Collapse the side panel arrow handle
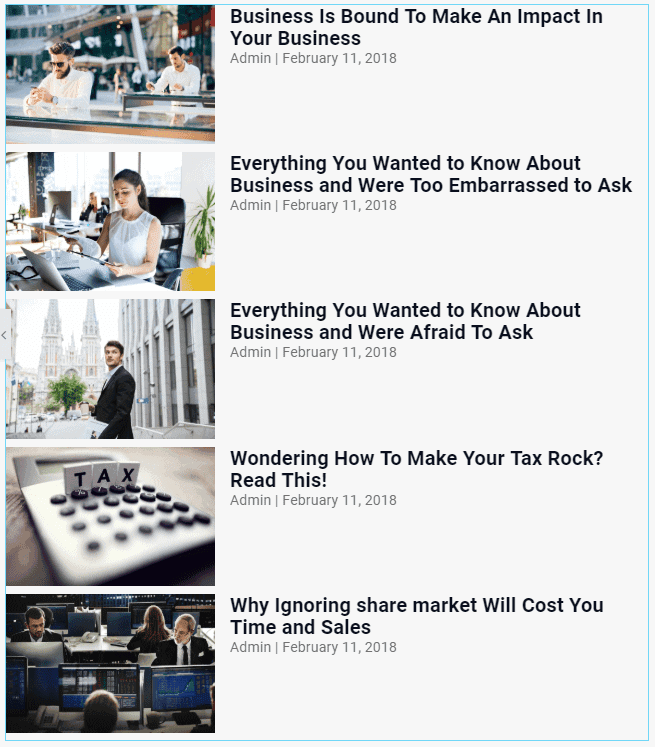Image resolution: width=655 pixels, height=747 pixels. pyautogui.click(x=4, y=336)
